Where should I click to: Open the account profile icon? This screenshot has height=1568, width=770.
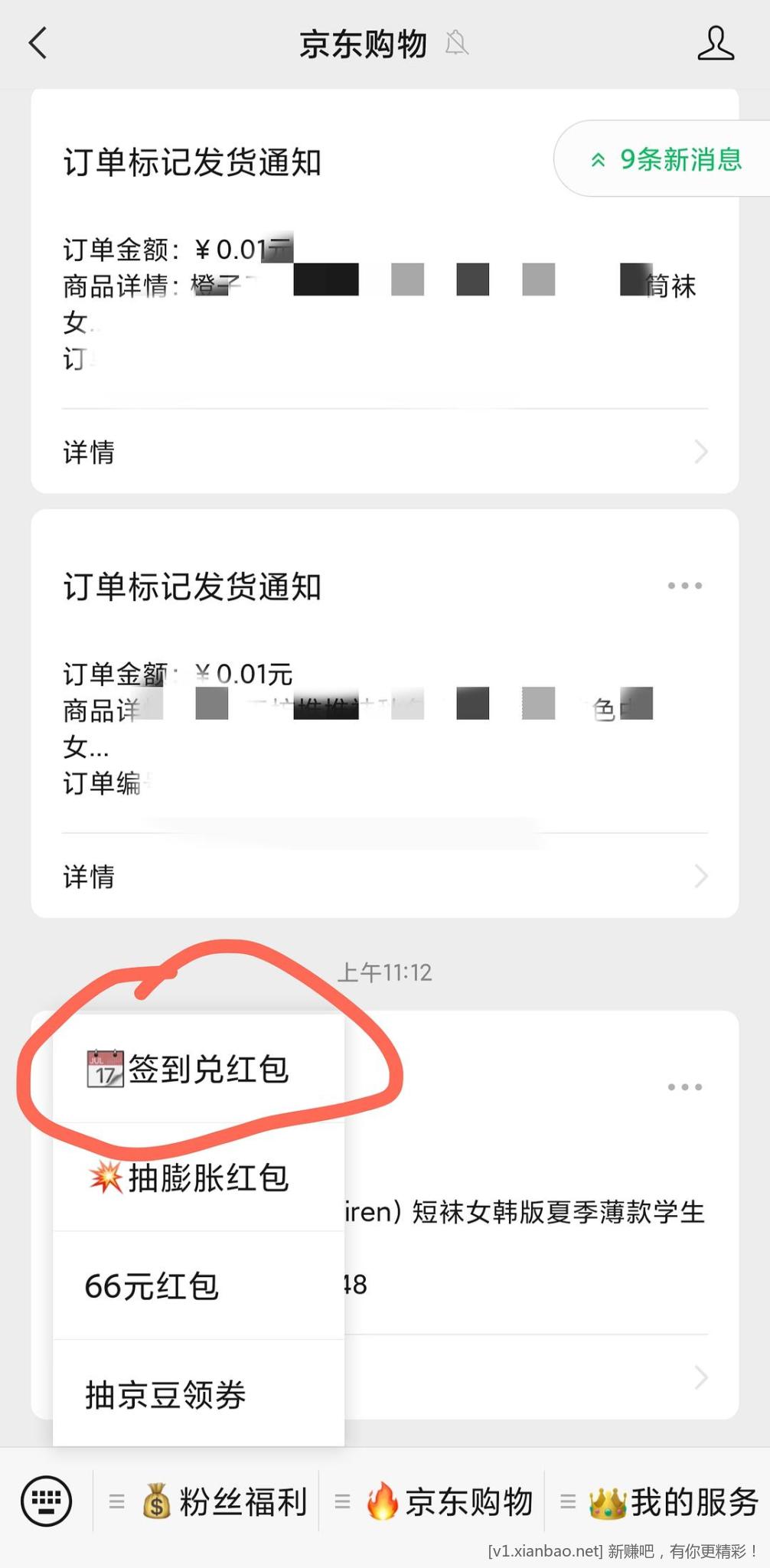(715, 43)
